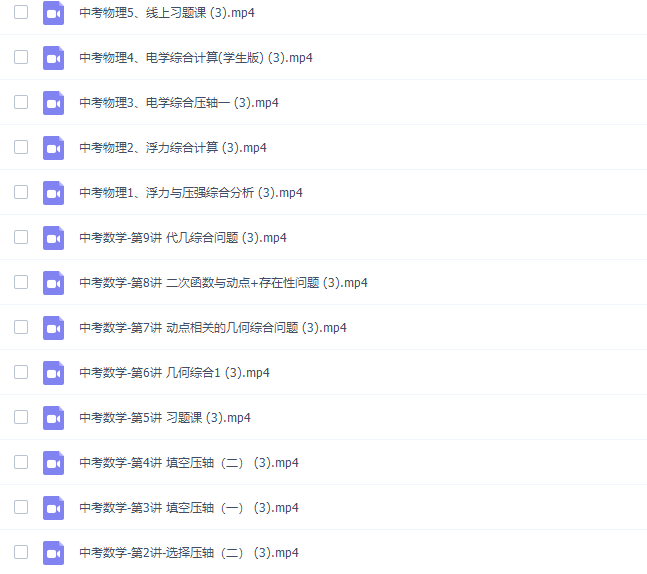647x574 pixels.
Task: Open 中考物理3、电学综合压轴一 (3).mp4
Action: coord(178,103)
